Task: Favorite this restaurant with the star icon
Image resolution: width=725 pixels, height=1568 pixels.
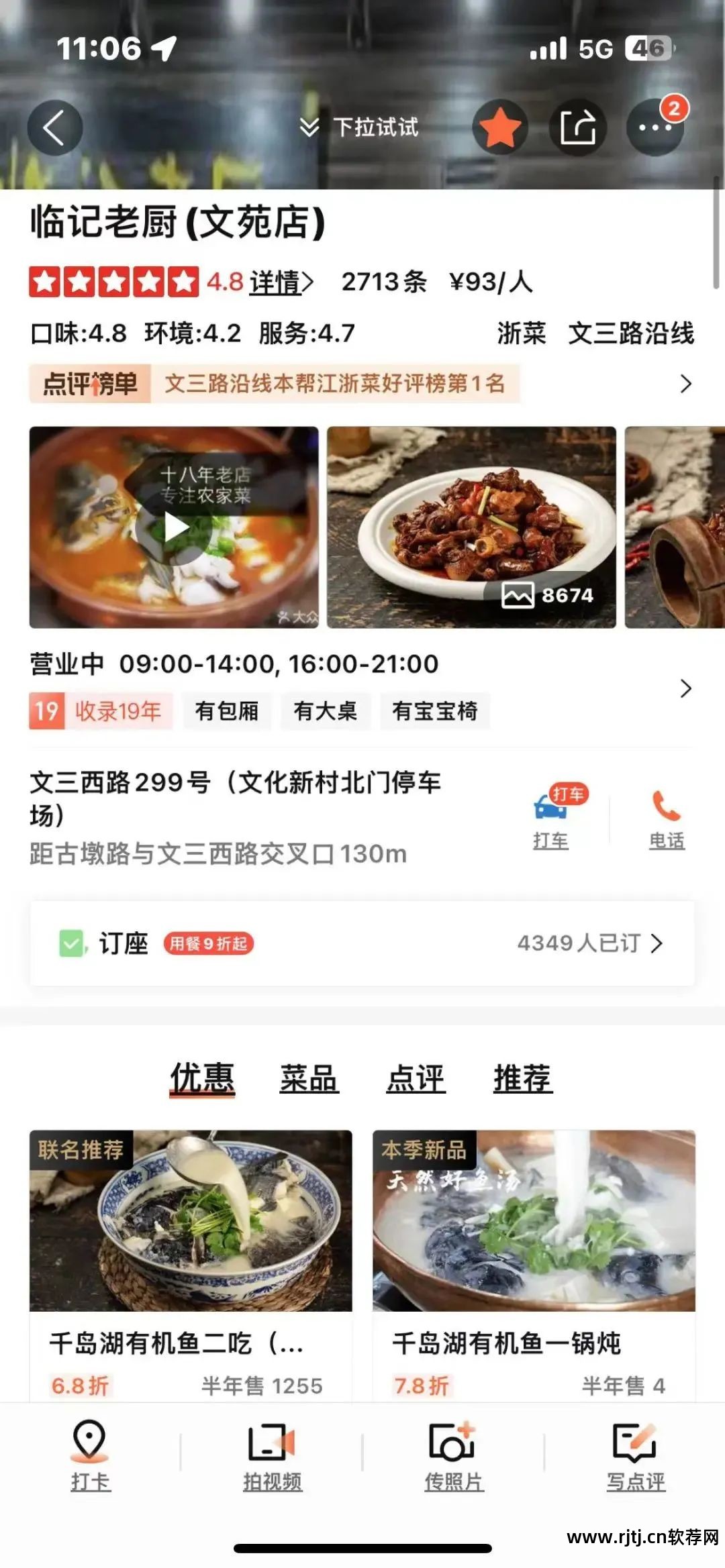Action: (499, 126)
